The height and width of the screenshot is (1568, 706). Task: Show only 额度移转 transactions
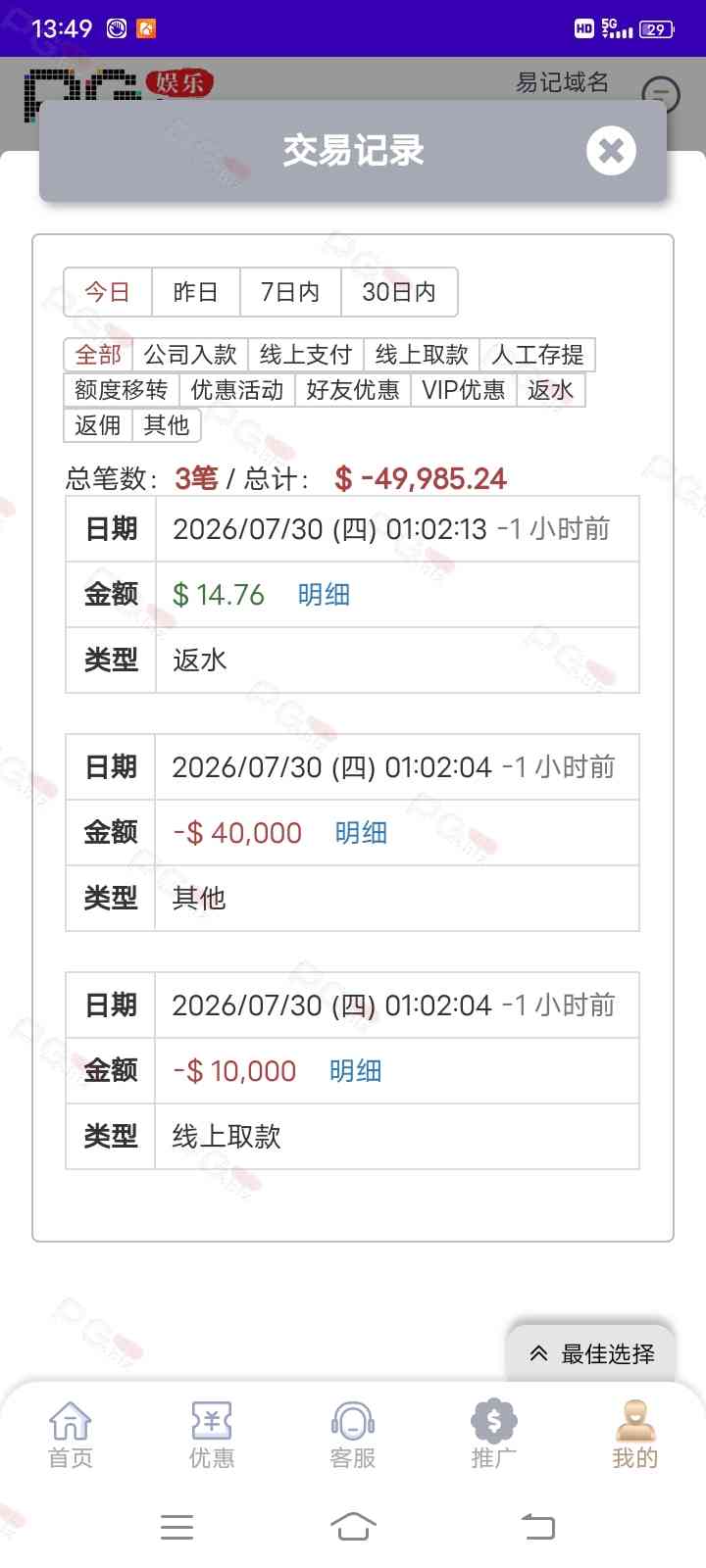[x=122, y=390]
